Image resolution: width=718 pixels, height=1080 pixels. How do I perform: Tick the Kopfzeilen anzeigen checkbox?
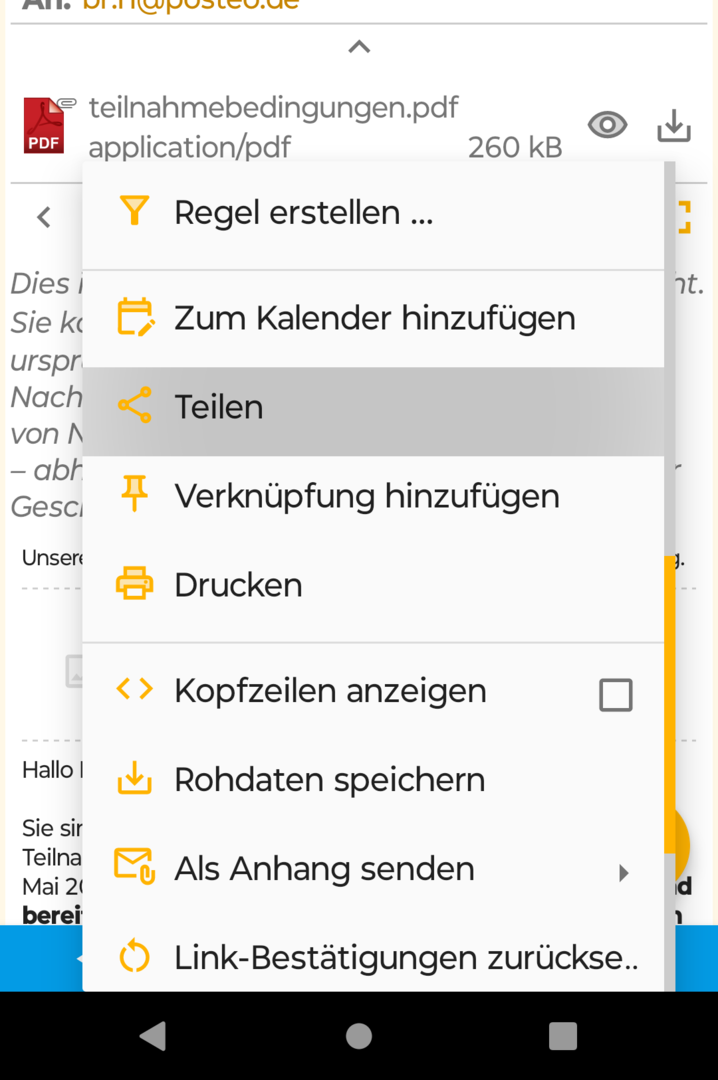(615, 694)
